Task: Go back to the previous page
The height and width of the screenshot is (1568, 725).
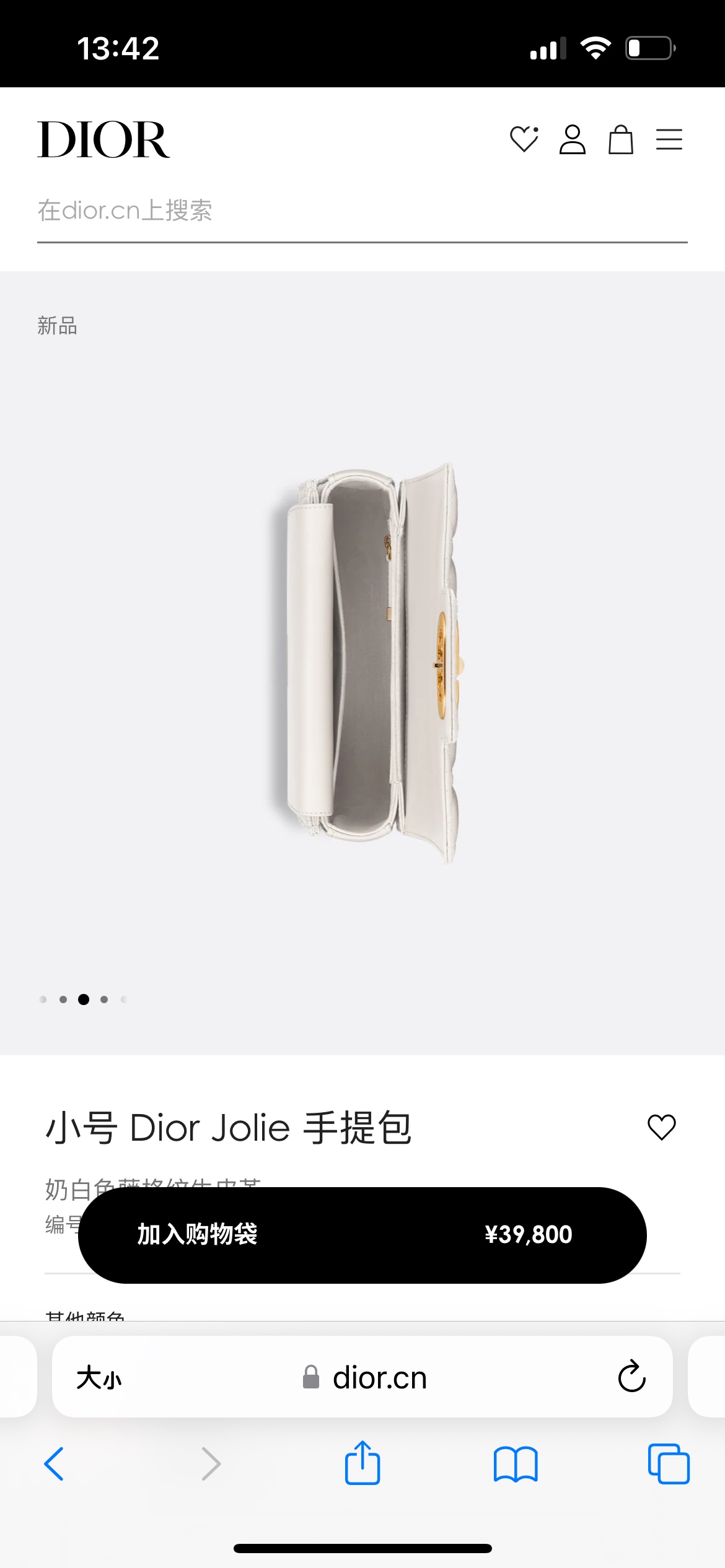Action: pos(54,1464)
